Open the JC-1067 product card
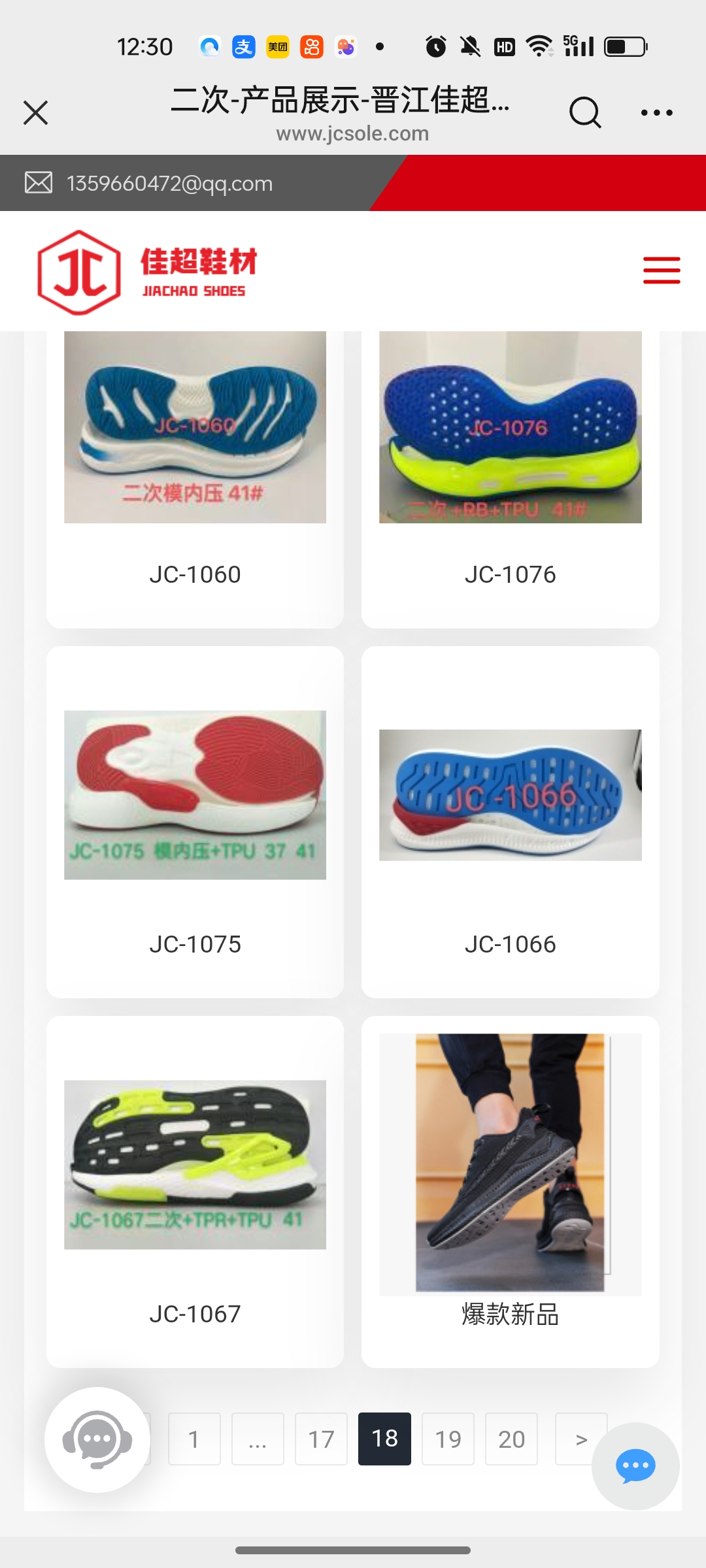The width and height of the screenshot is (706, 1568). pyautogui.click(x=195, y=1192)
